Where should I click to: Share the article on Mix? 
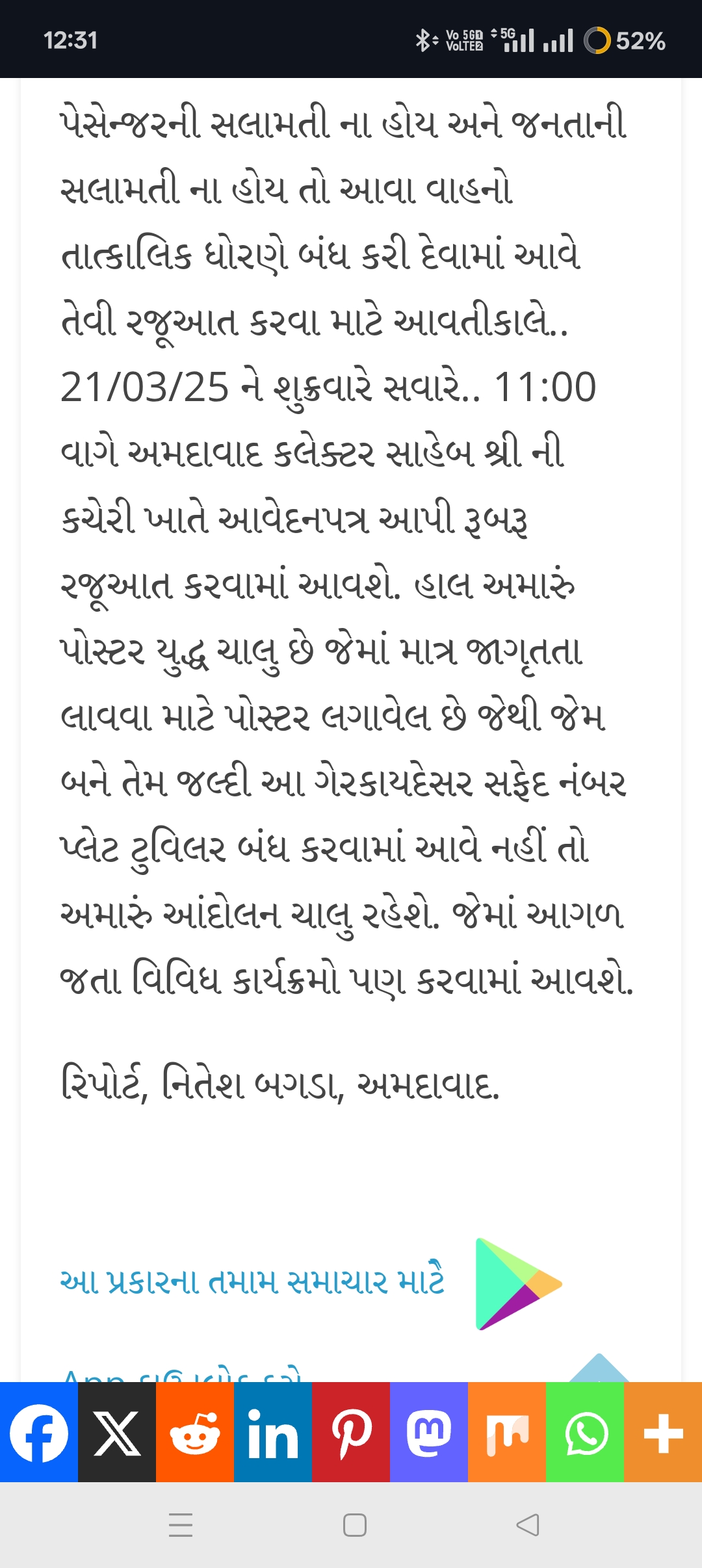pos(507,1433)
